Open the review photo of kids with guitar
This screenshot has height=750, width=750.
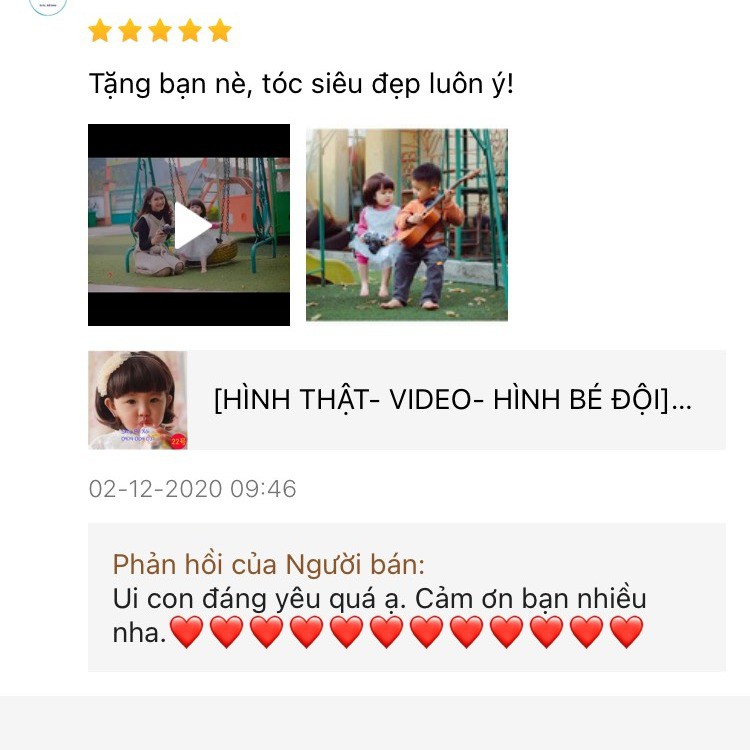pos(407,225)
